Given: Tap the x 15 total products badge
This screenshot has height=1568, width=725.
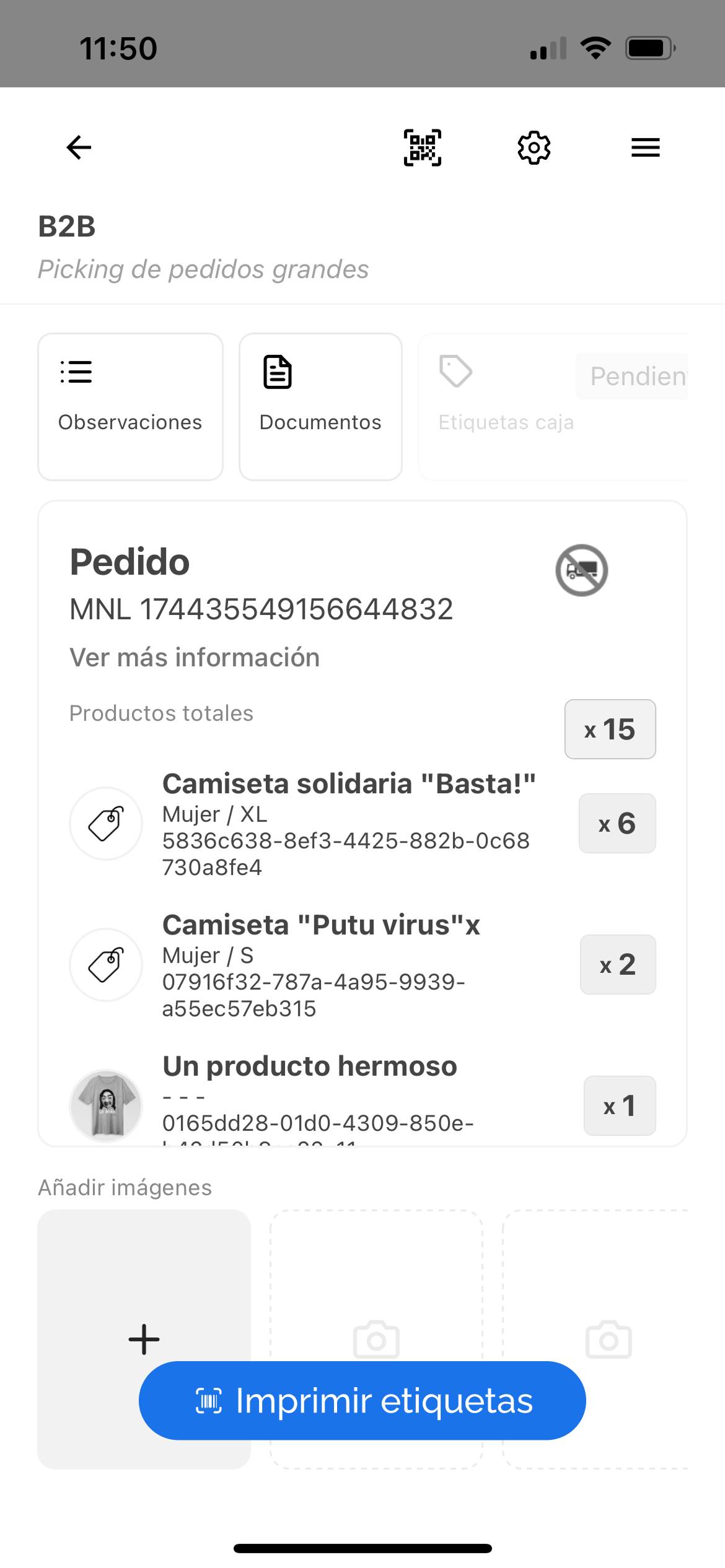Looking at the screenshot, I should [x=610, y=730].
